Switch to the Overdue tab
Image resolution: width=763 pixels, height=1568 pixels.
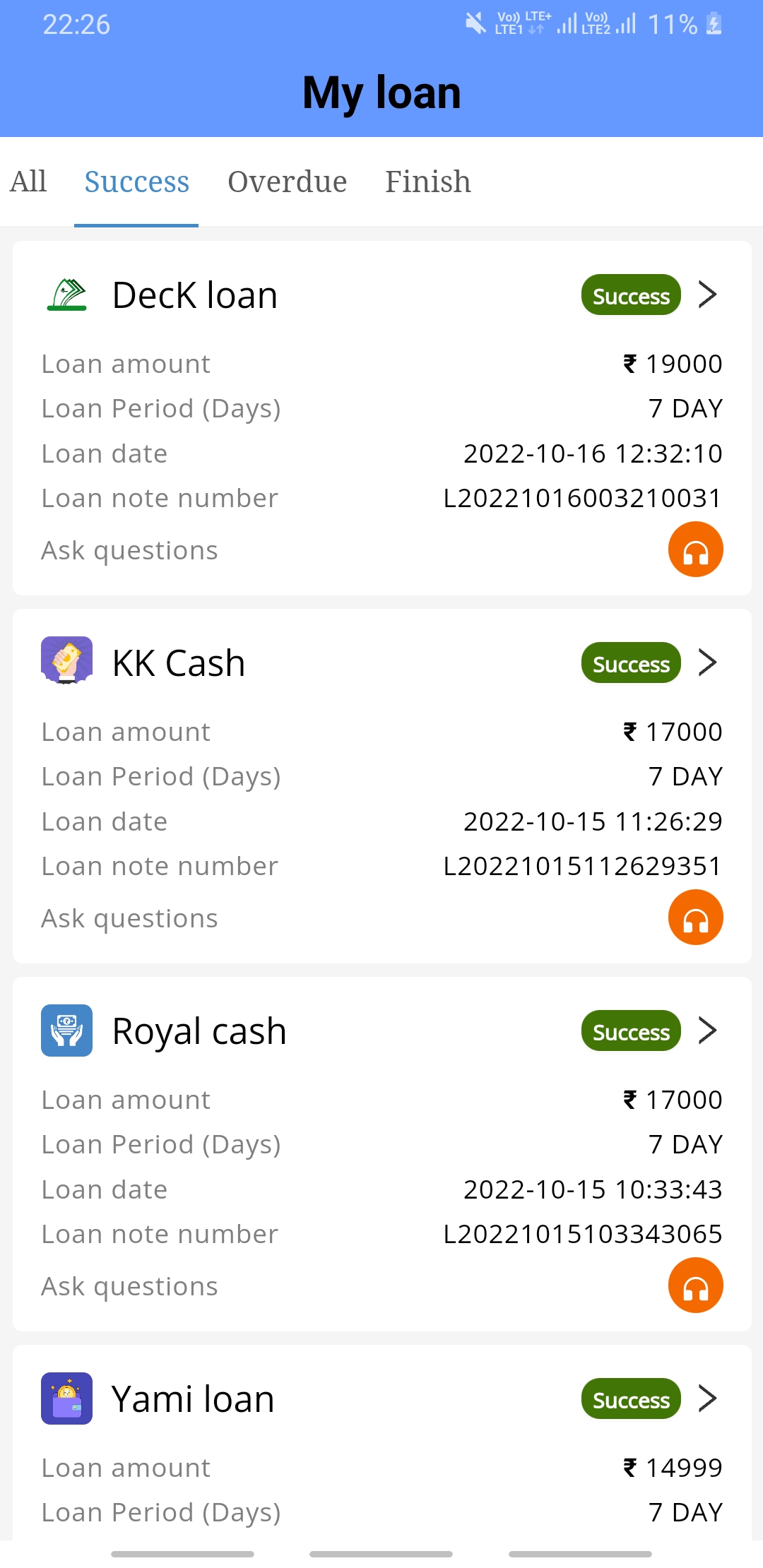click(287, 182)
